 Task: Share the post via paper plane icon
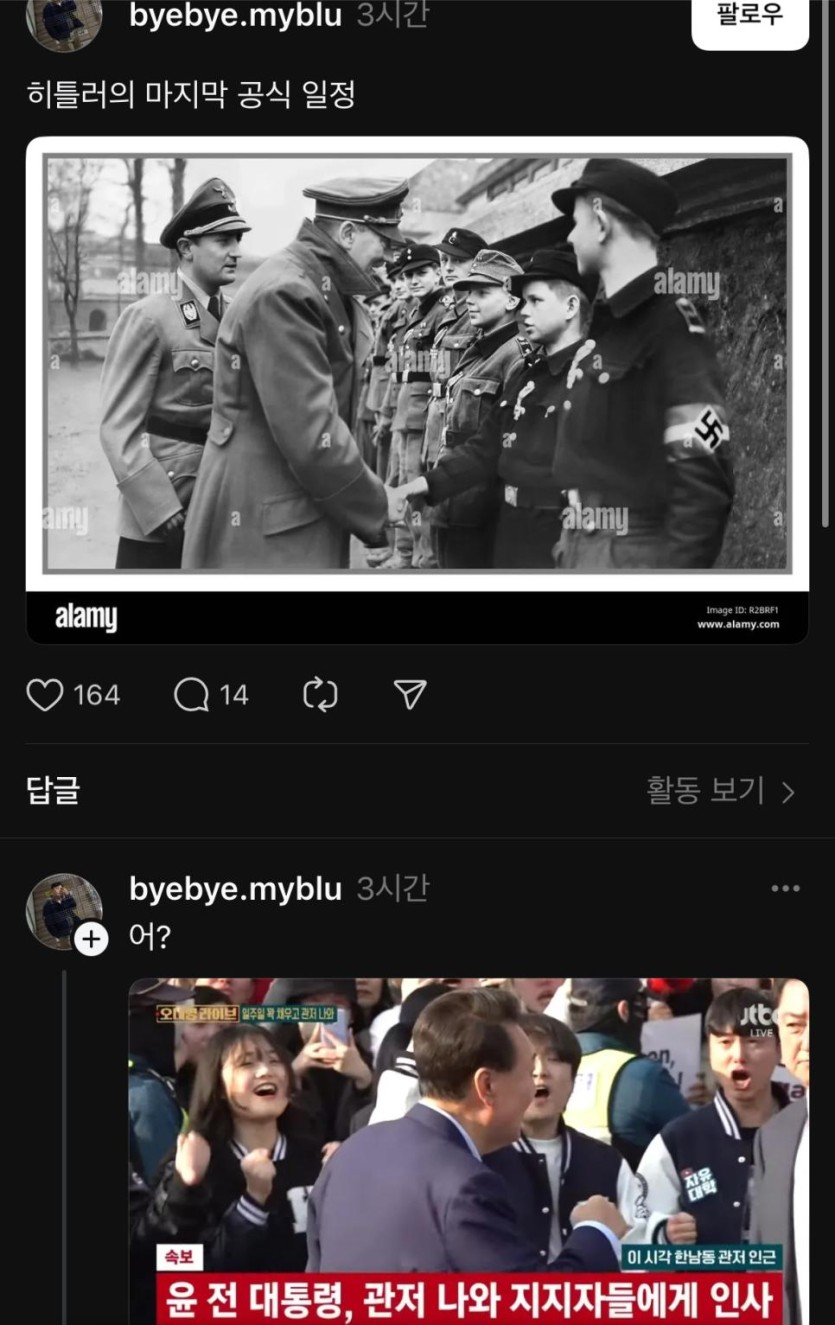[x=410, y=695]
